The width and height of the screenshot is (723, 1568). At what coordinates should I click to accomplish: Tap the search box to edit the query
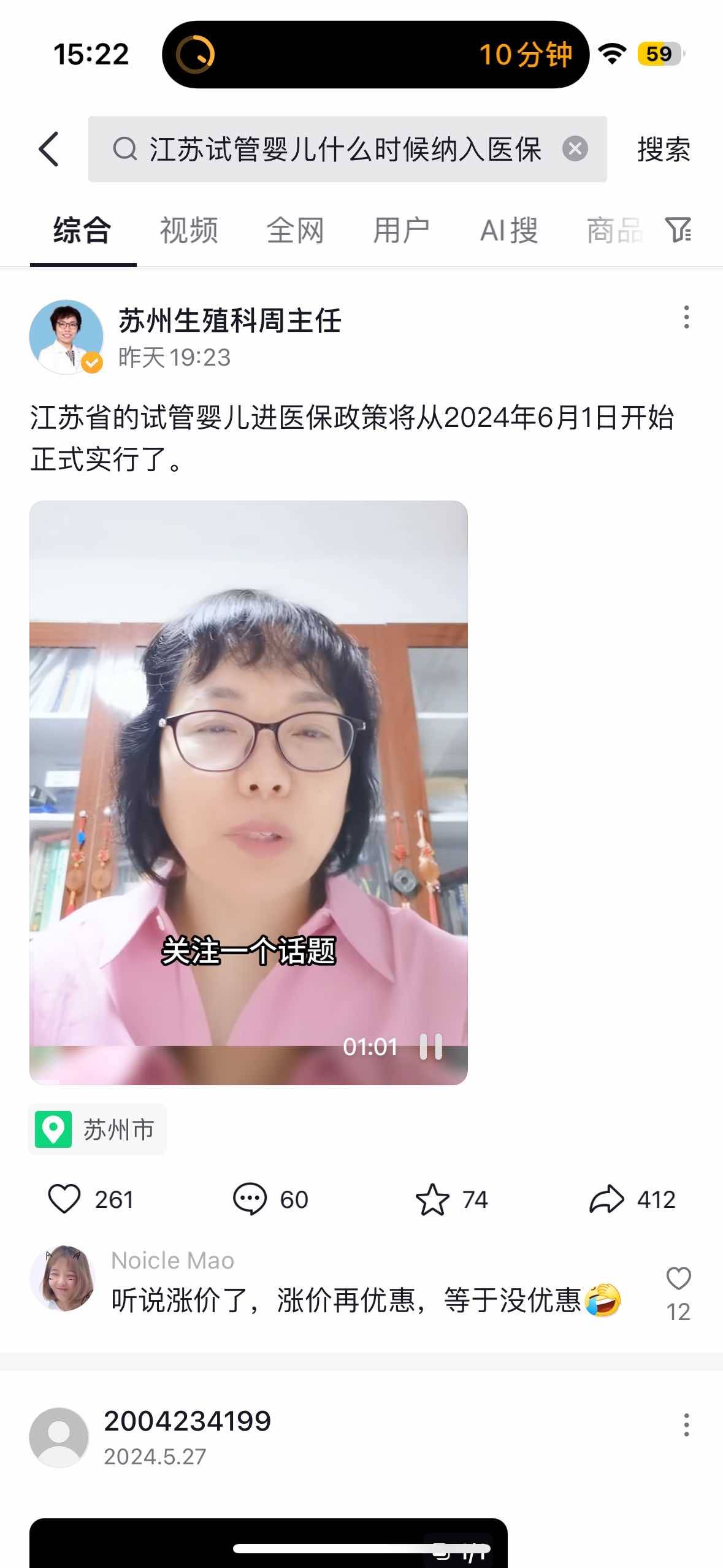click(x=343, y=149)
